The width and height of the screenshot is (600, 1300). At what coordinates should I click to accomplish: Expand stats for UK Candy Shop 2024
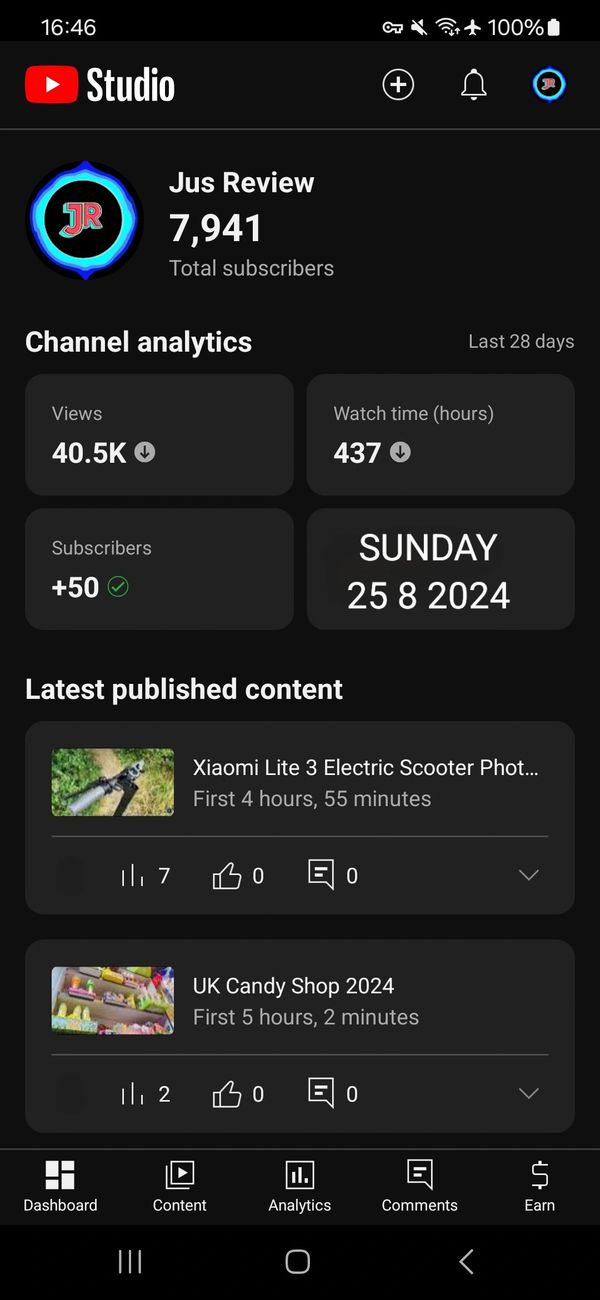coord(529,1093)
